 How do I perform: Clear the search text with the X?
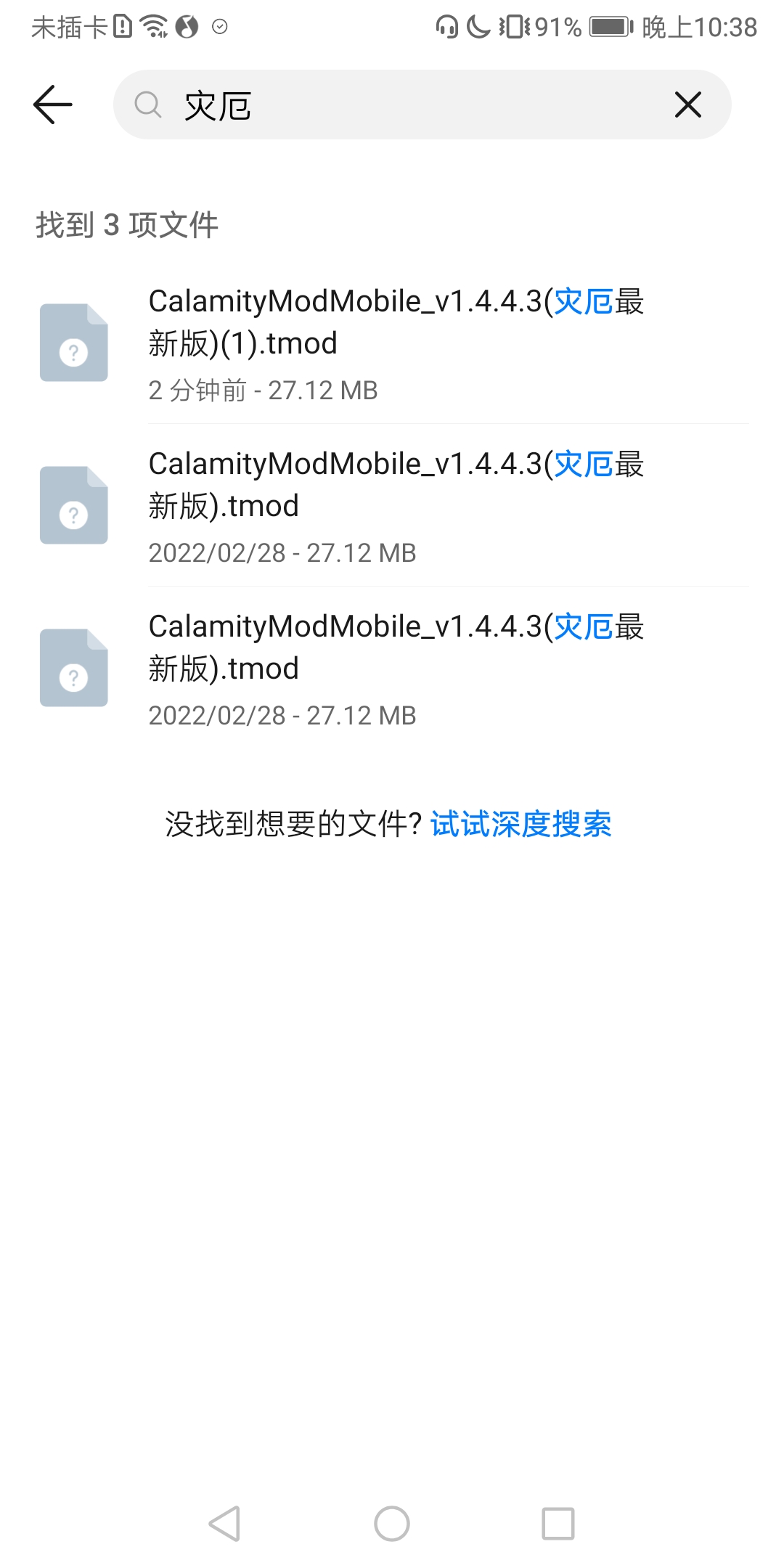coord(687,105)
